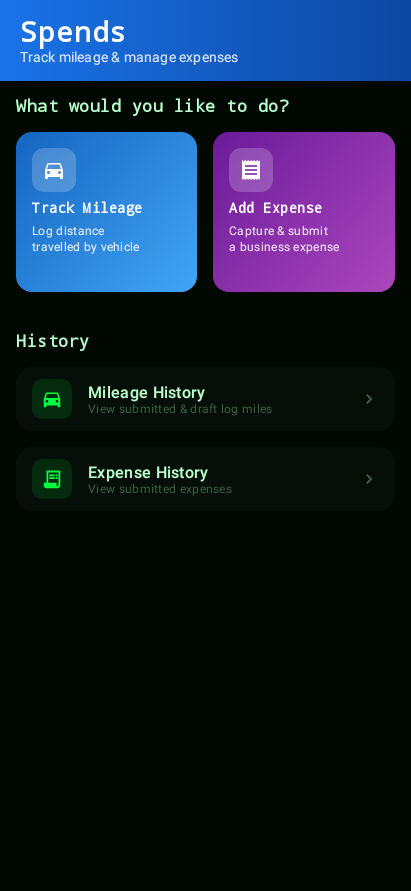This screenshot has height=891, width=411.
Task: View Expense History
Action: (205, 479)
